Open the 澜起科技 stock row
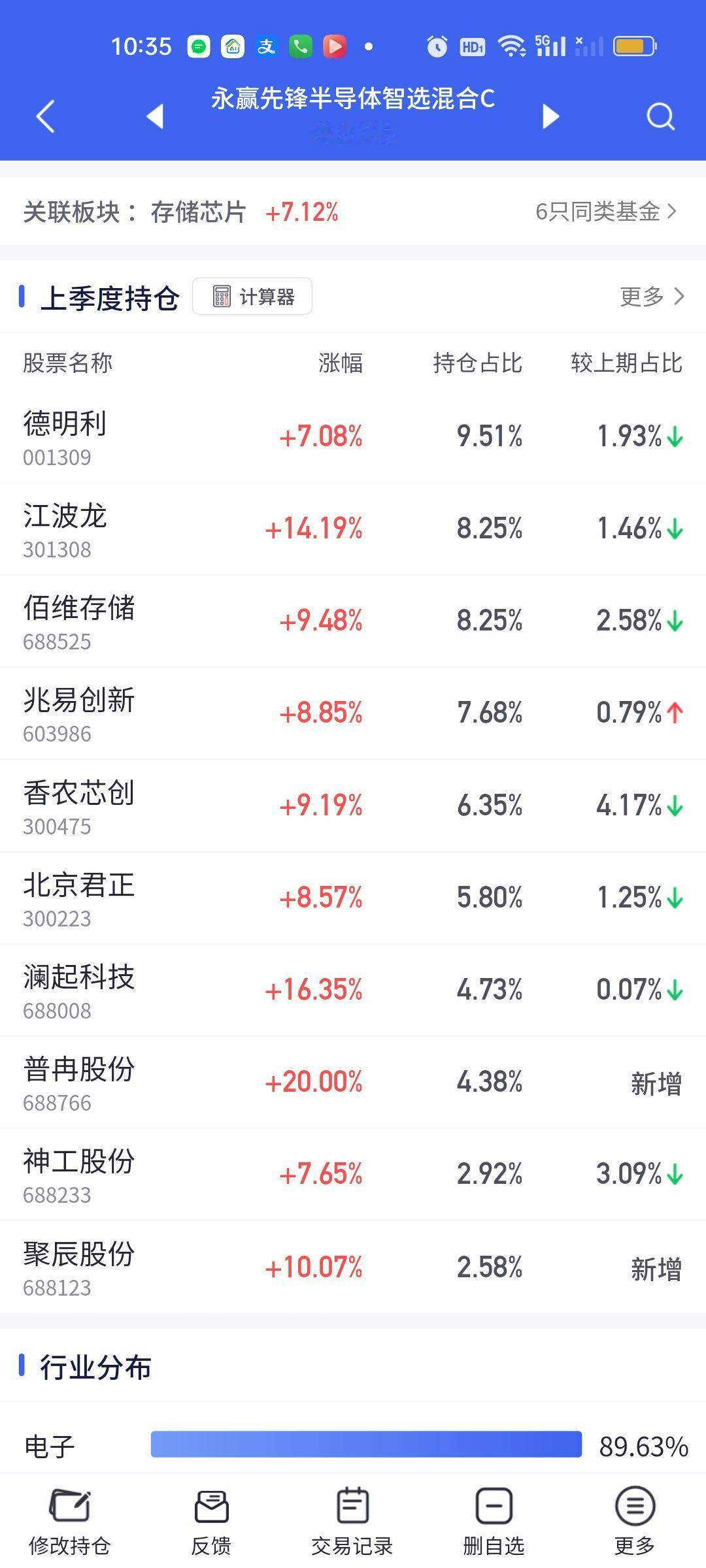The width and height of the screenshot is (706, 1568). point(353,990)
